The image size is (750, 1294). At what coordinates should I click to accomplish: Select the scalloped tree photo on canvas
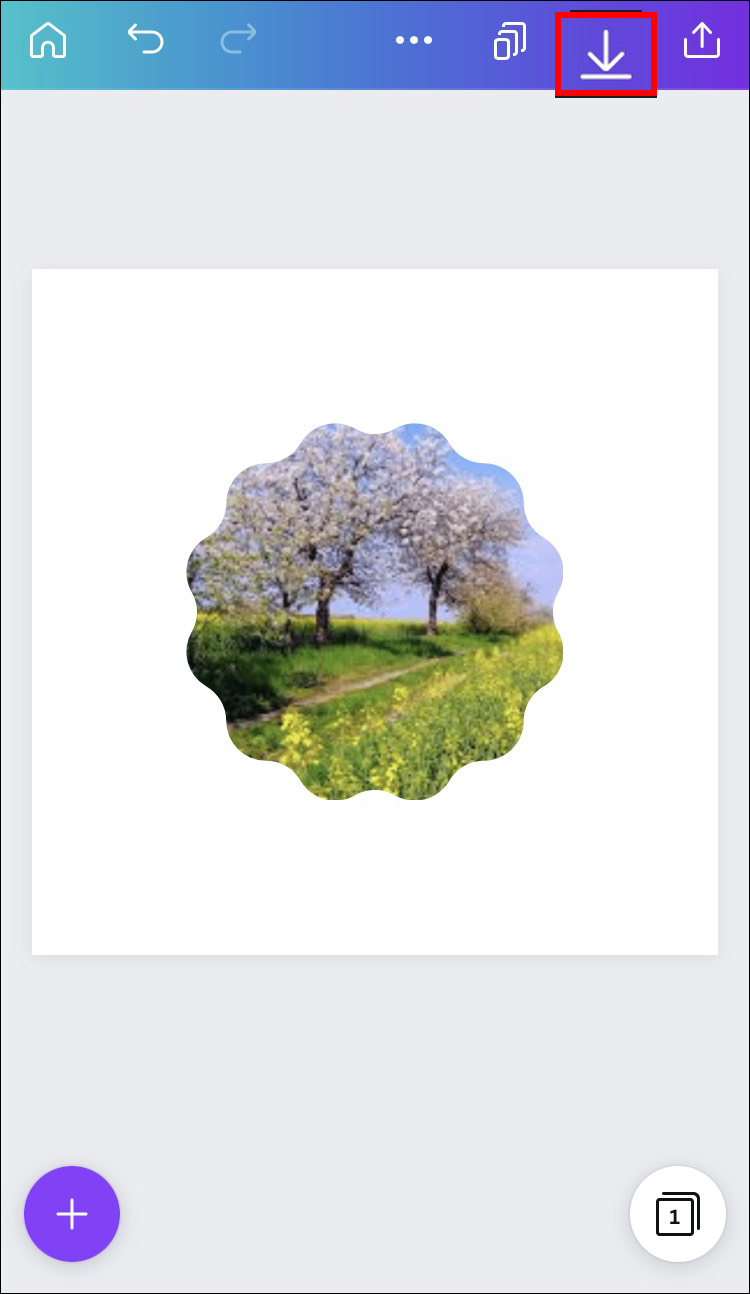pos(374,611)
